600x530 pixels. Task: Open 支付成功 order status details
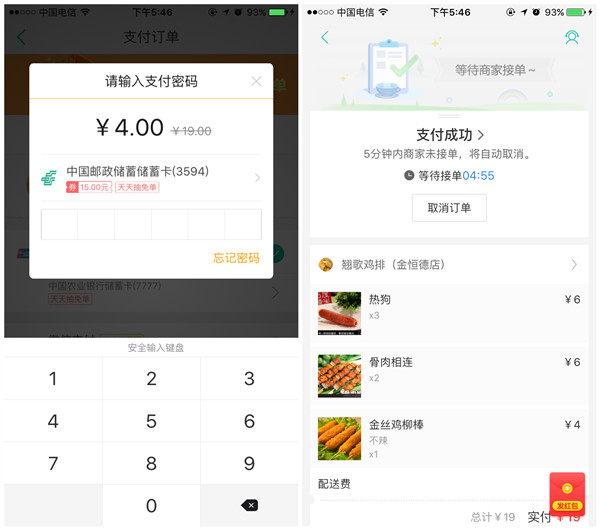click(450, 134)
